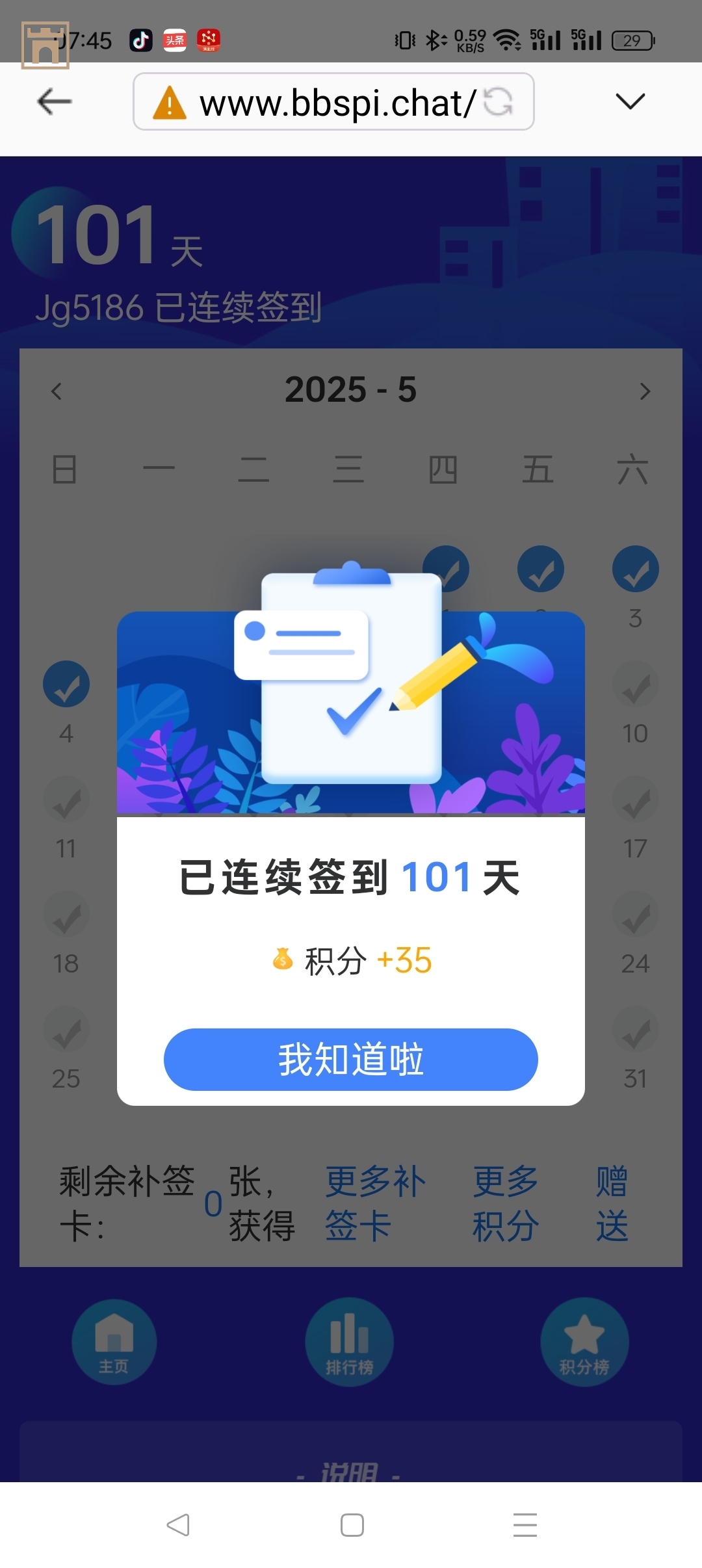702x1568 pixels.
Task: Go to the next calendar month
Action: 644,391
